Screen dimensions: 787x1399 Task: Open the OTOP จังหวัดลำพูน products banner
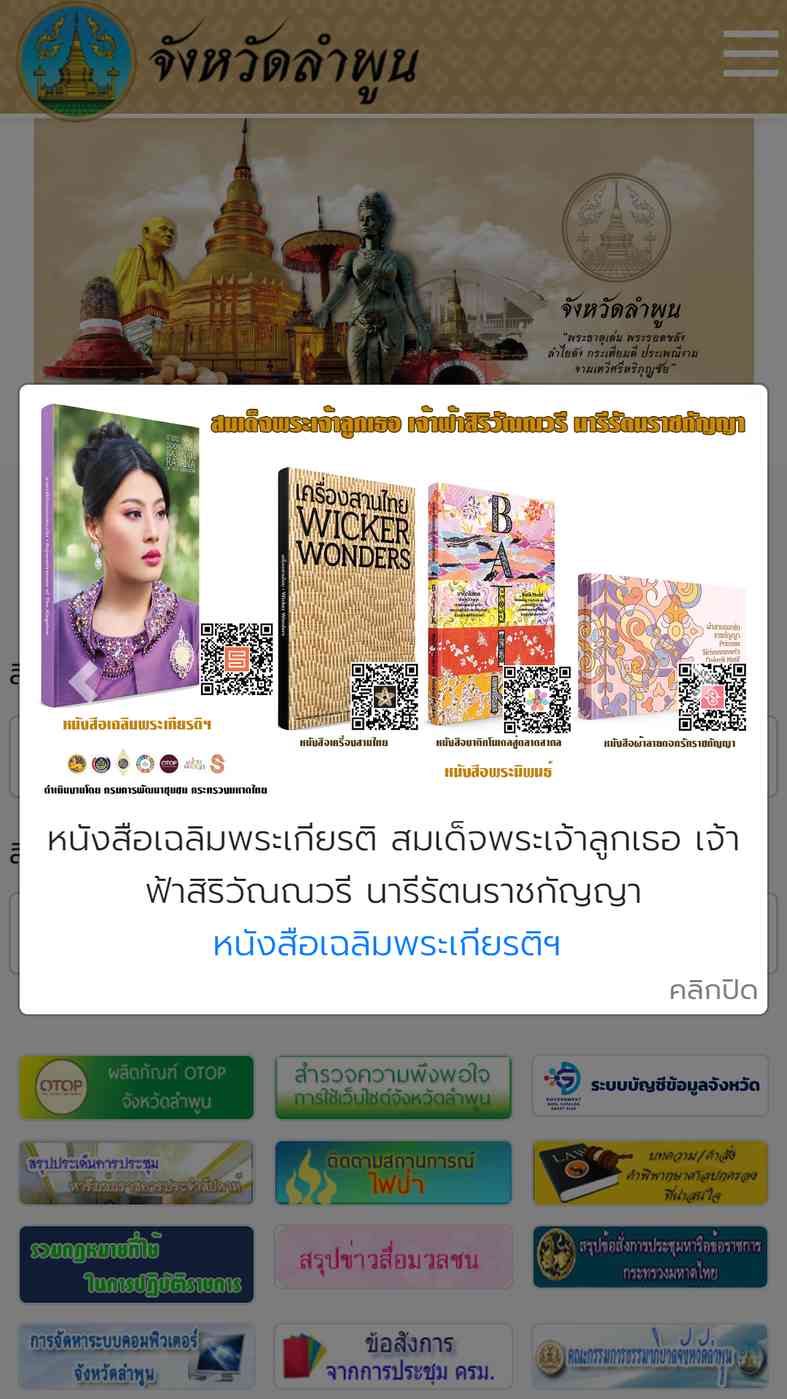point(136,1086)
